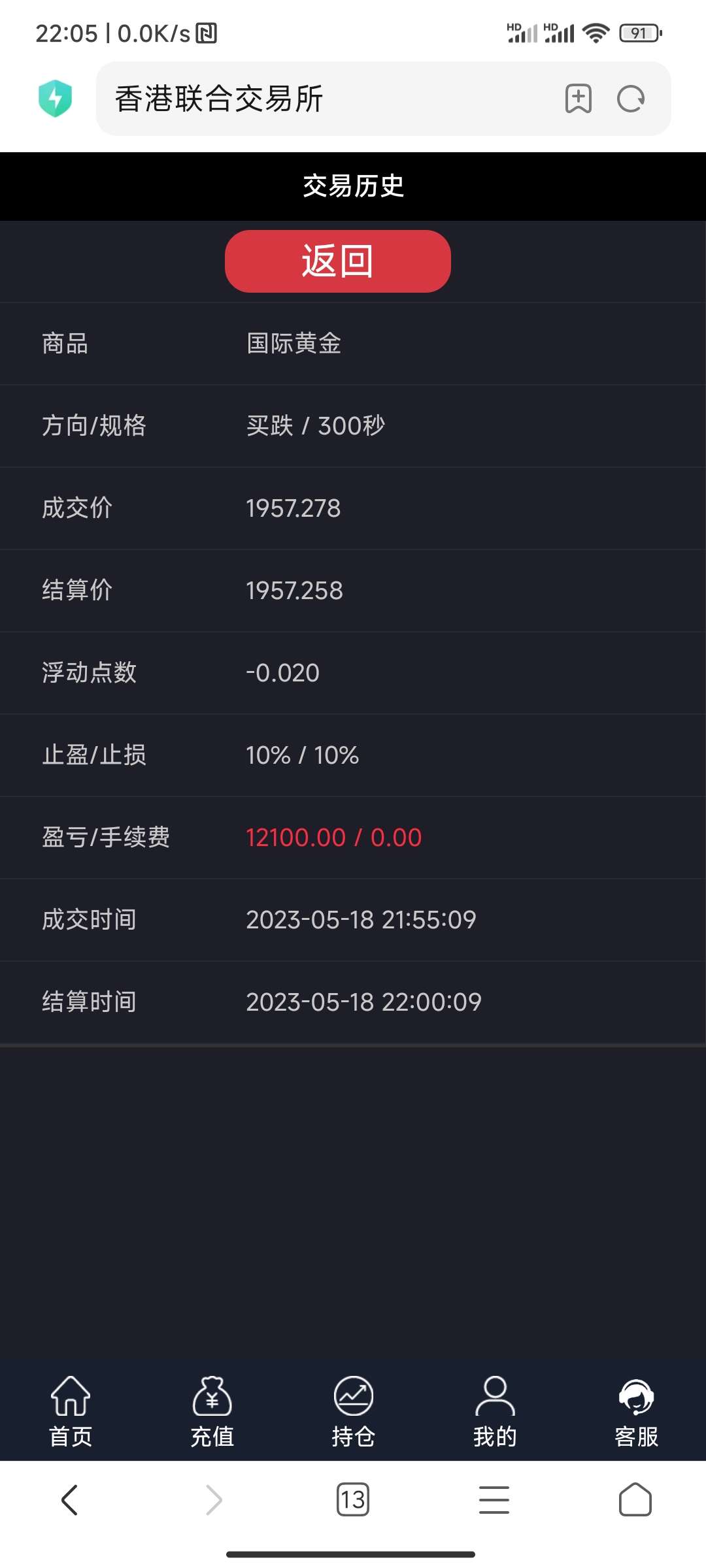Tap the red 返回 button
This screenshot has height=1568, width=706.
(x=338, y=261)
